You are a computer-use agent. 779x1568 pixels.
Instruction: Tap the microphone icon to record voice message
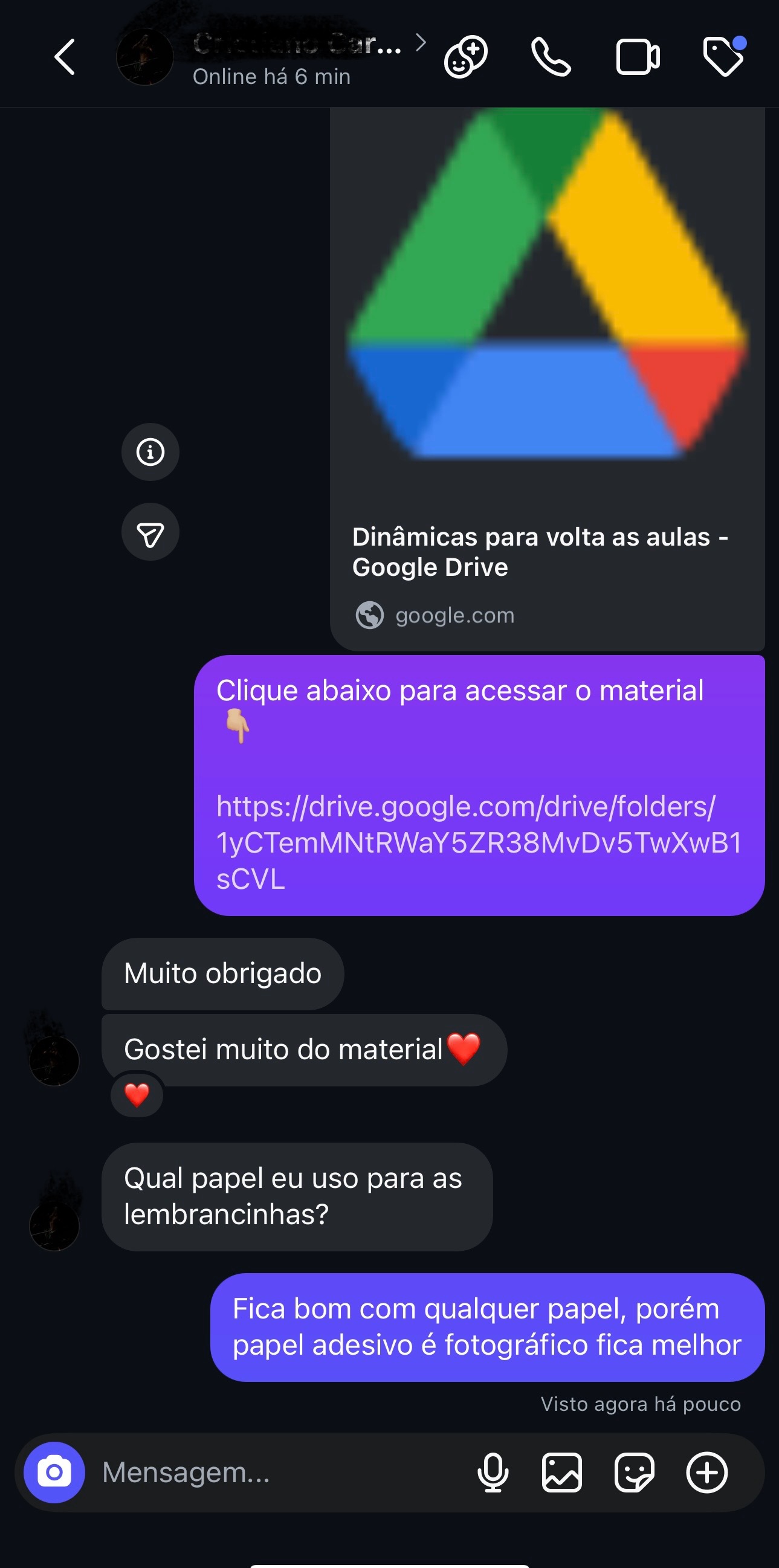click(493, 1473)
